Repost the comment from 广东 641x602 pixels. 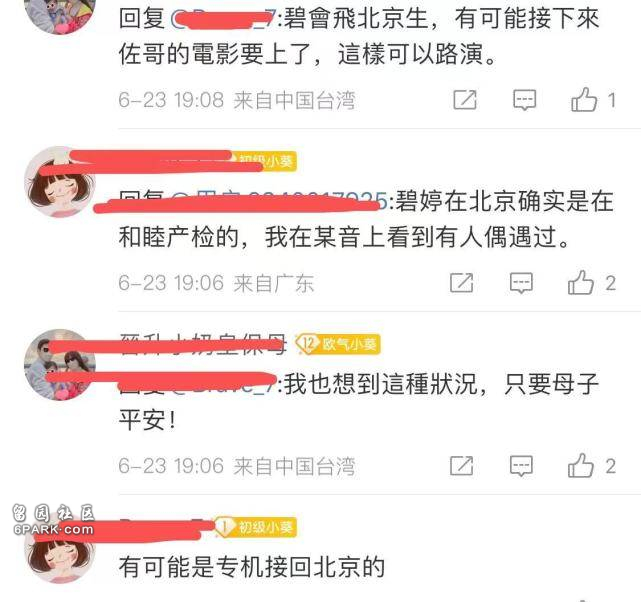(x=461, y=283)
